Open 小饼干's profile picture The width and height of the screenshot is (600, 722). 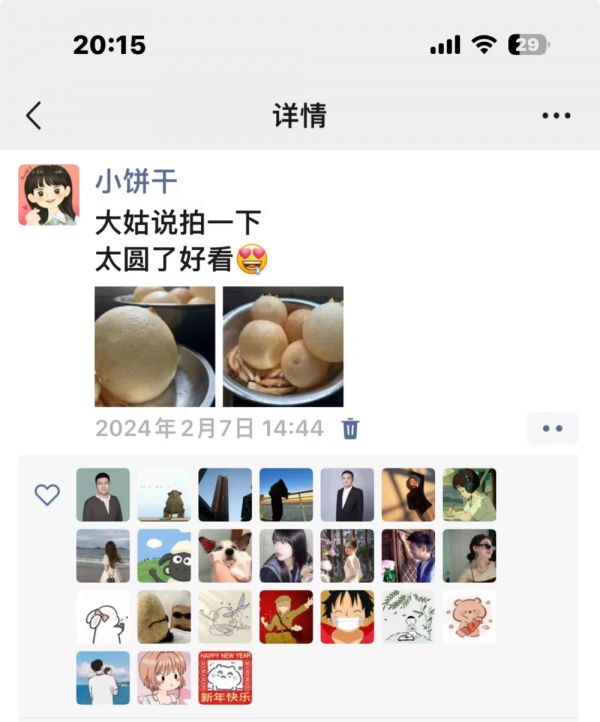[48, 195]
